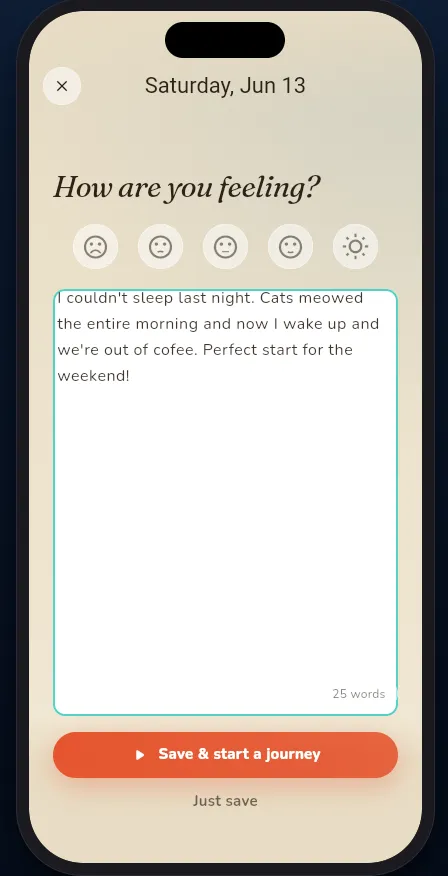Tap Just save
Viewport: 448px width, 876px height.
[225, 801]
